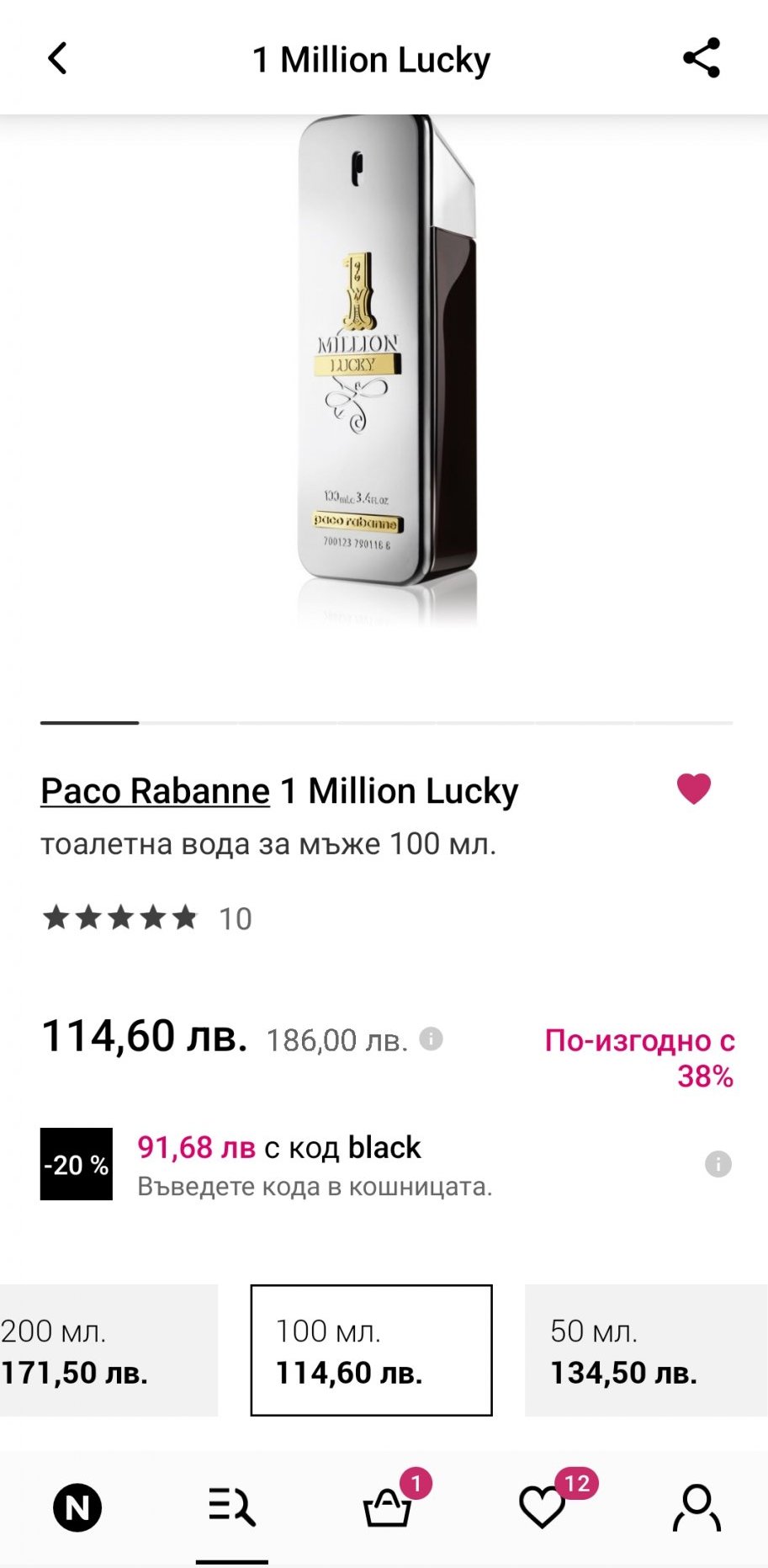Choose the 100 мл. size option
This screenshot has height=1568, width=768.
(371, 1350)
